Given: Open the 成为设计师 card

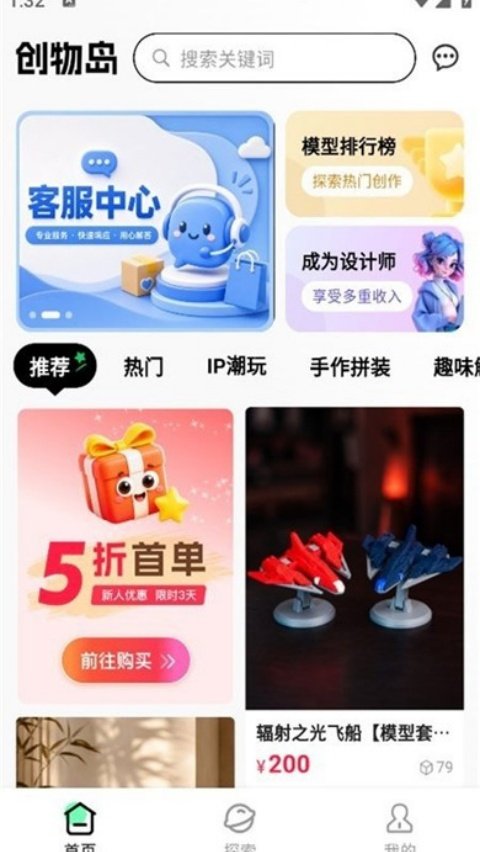Looking at the screenshot, I should pyautogui.click(x=375, y=279).
